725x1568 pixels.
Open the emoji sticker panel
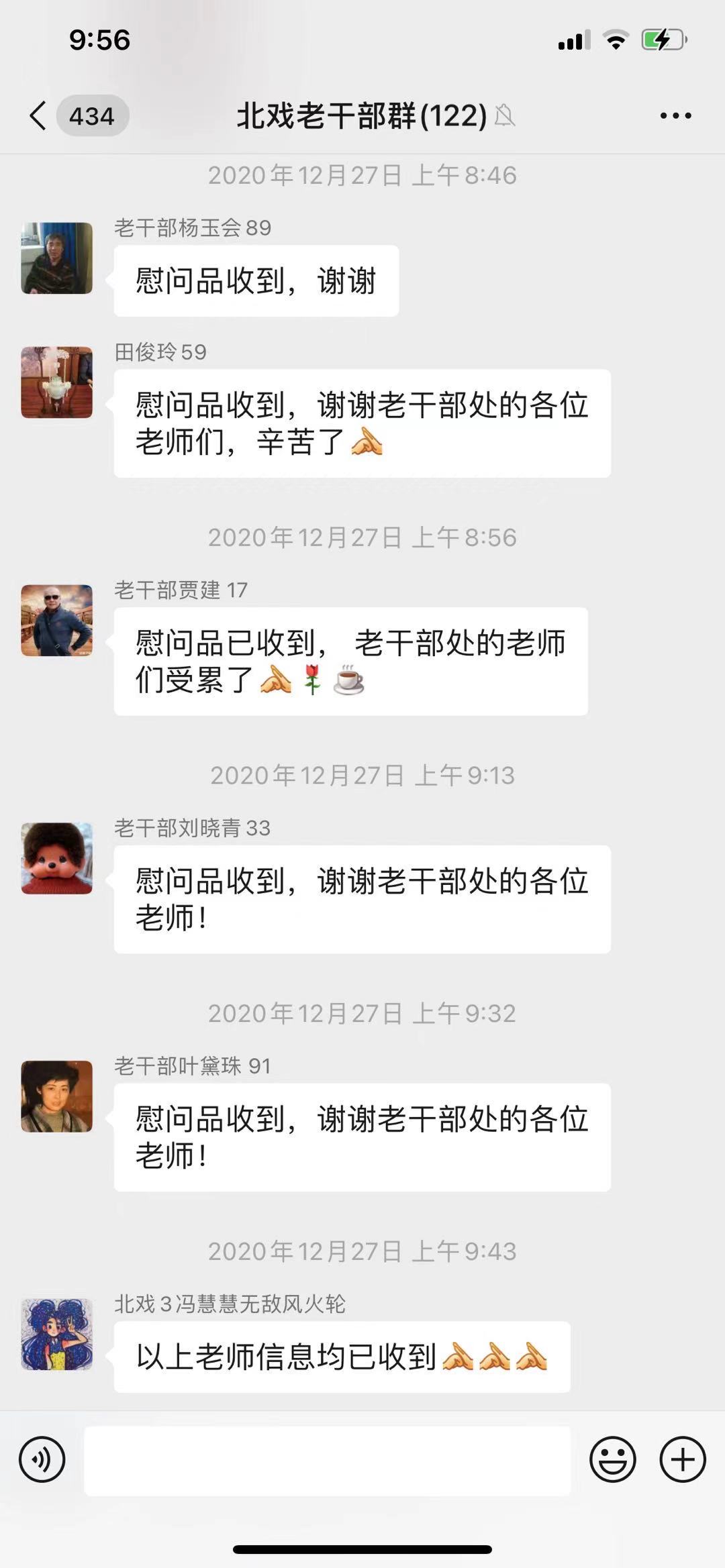[612, 1460]
